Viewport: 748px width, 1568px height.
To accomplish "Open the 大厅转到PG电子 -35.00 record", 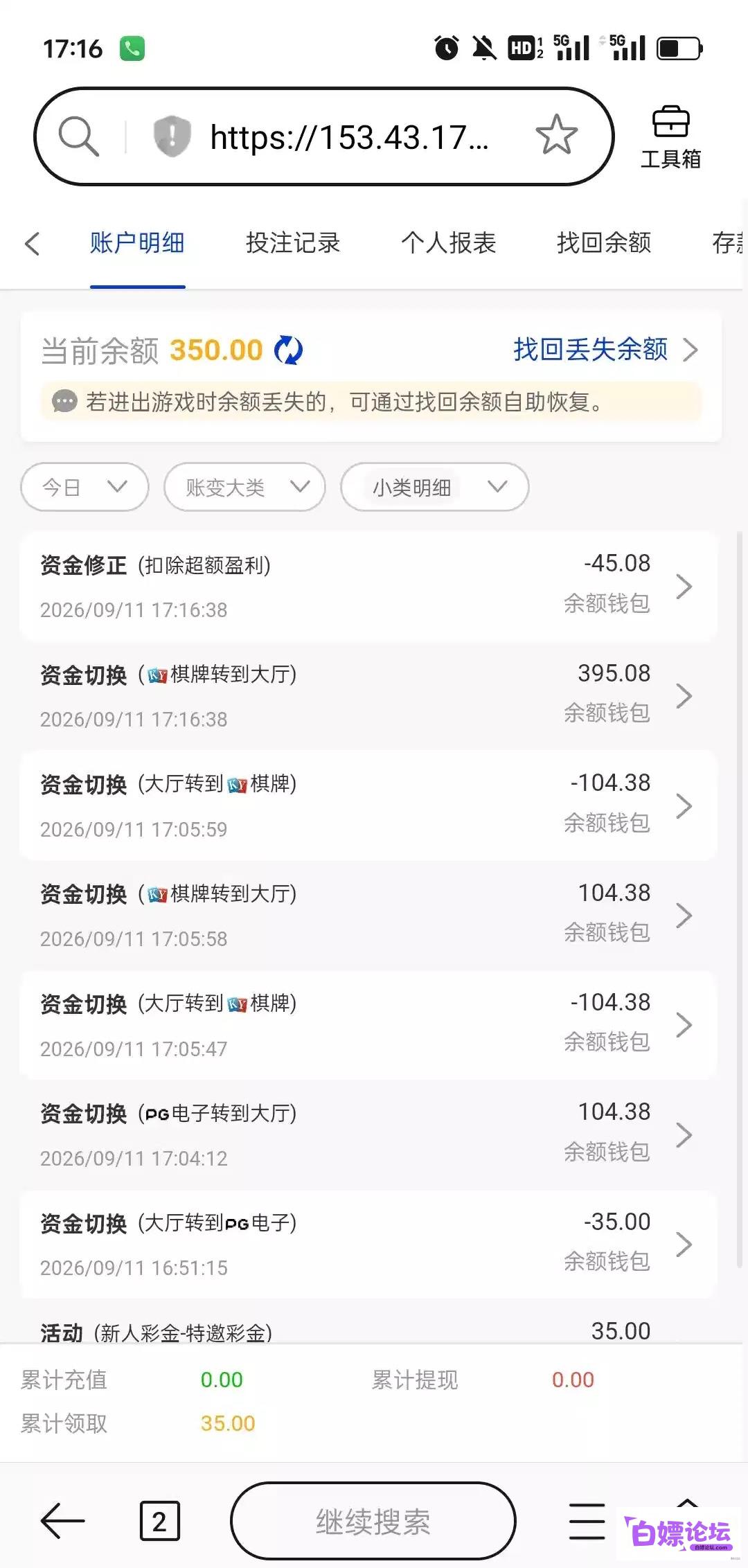I will (x=368, y=1245).
